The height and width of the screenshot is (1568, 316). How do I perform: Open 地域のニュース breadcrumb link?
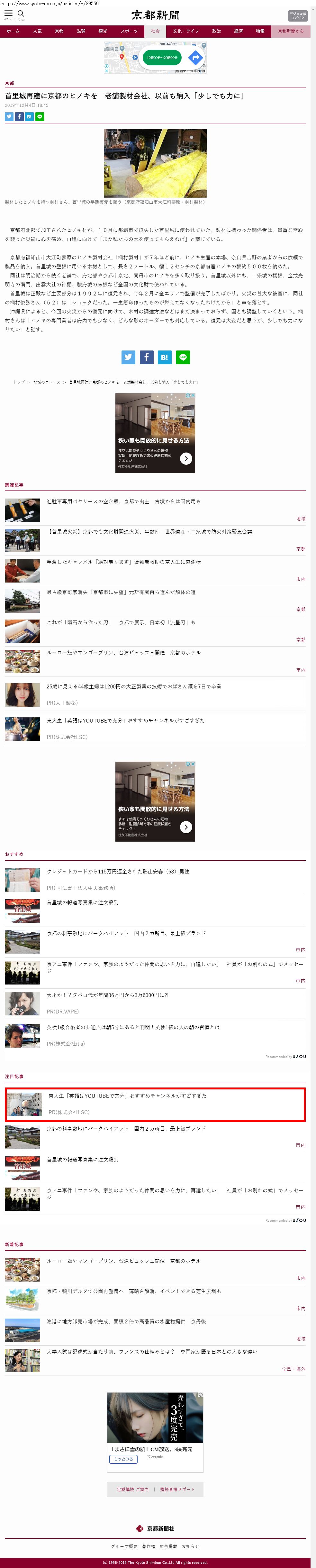[47, 382]
